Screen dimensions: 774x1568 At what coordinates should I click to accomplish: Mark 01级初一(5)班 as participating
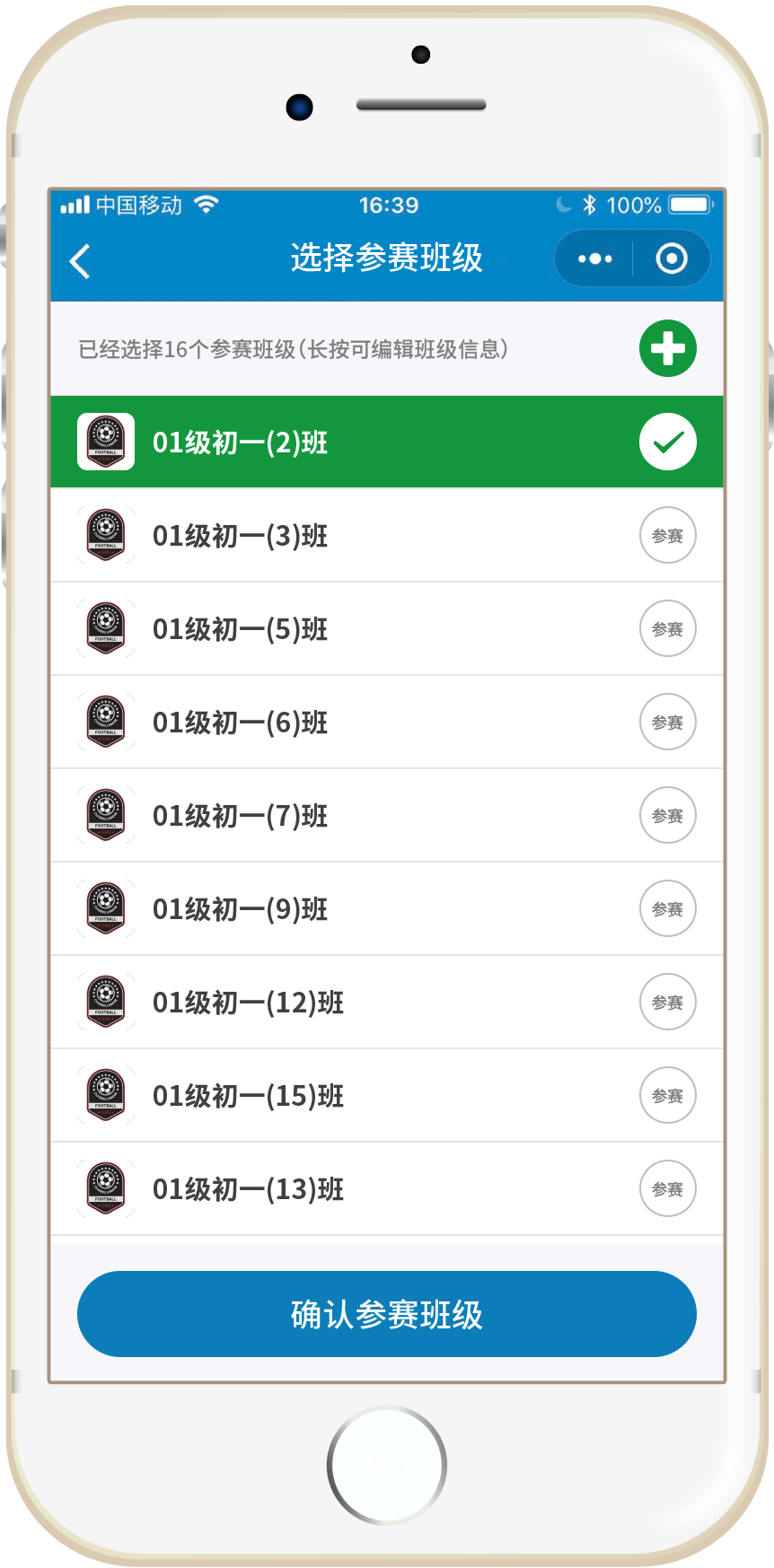coord(668,629)
